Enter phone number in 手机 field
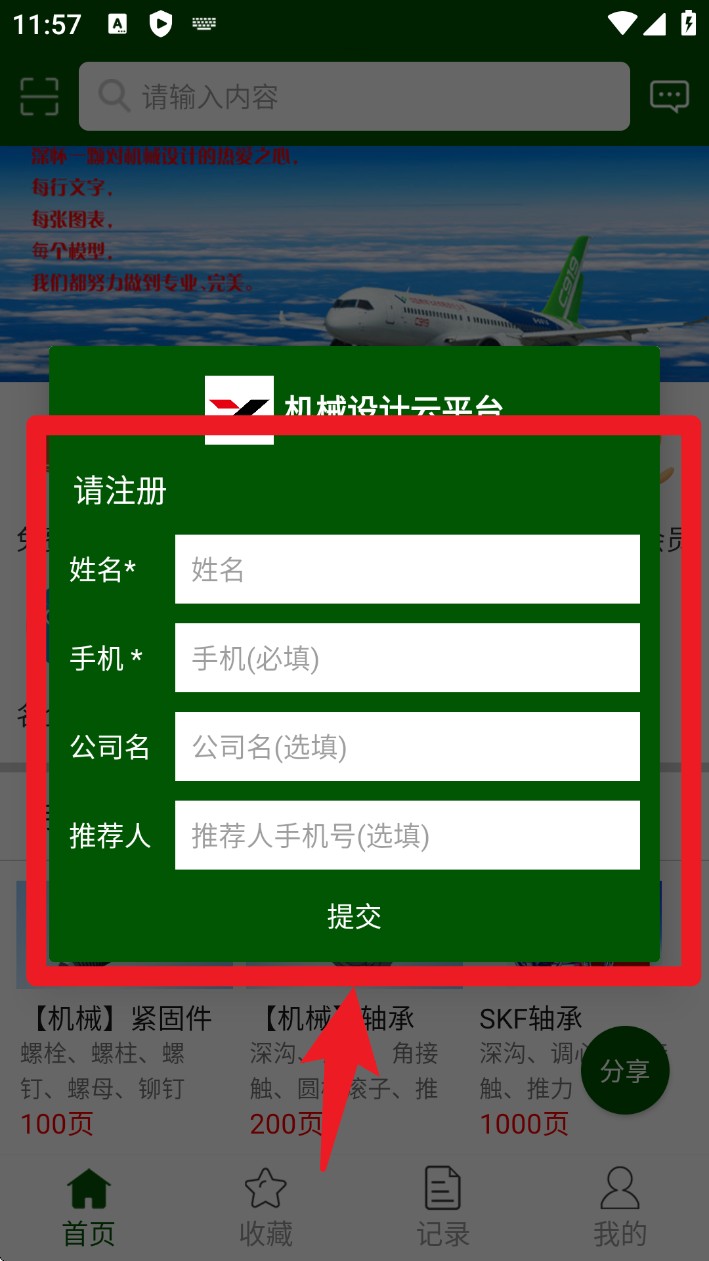 click(407, 658)
